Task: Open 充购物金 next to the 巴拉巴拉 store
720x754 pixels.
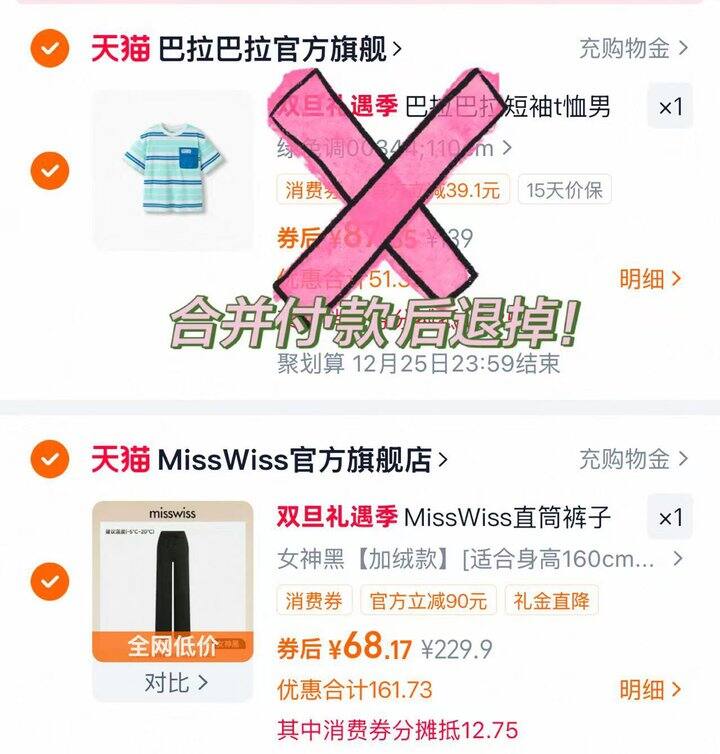Action: 634,48
